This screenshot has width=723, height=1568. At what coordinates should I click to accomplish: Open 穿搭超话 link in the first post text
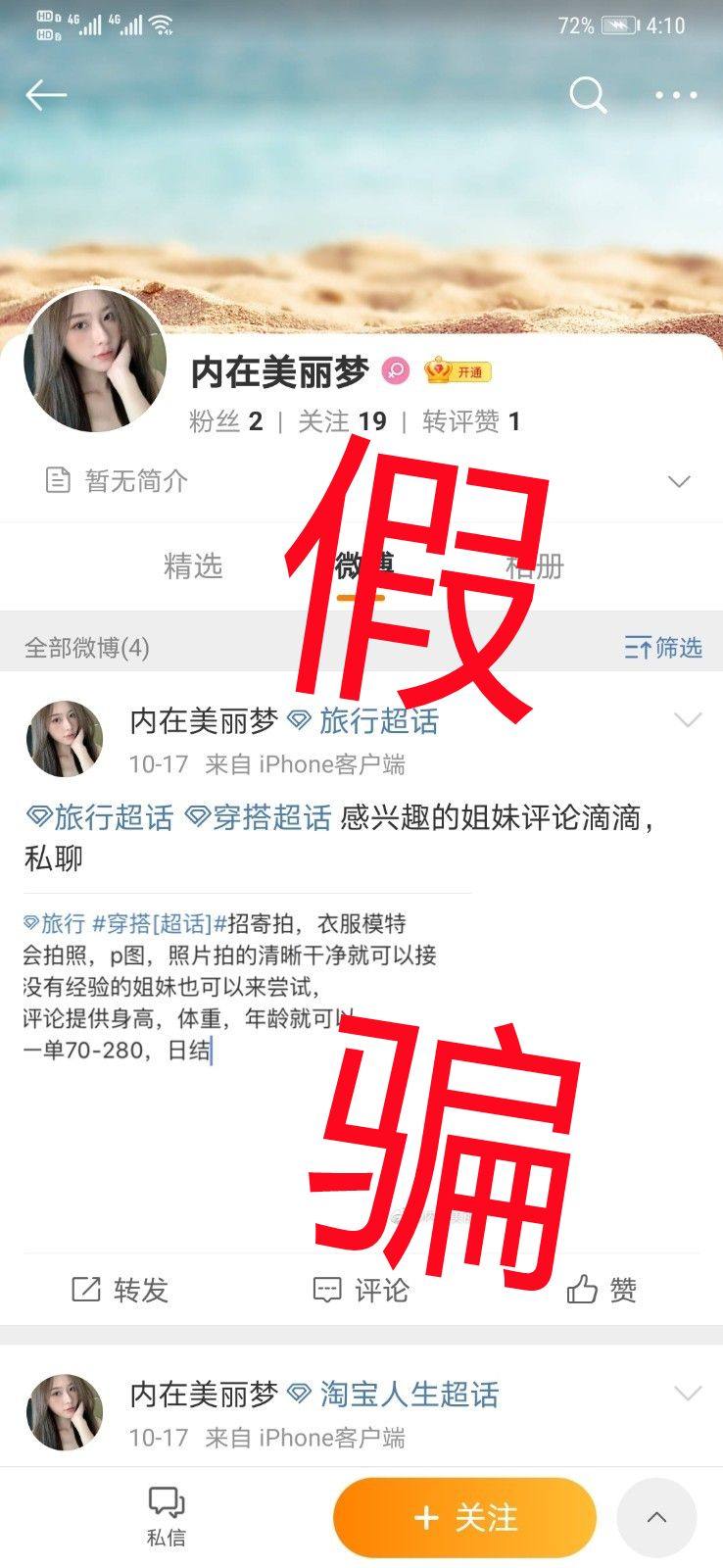click(260, 817)
